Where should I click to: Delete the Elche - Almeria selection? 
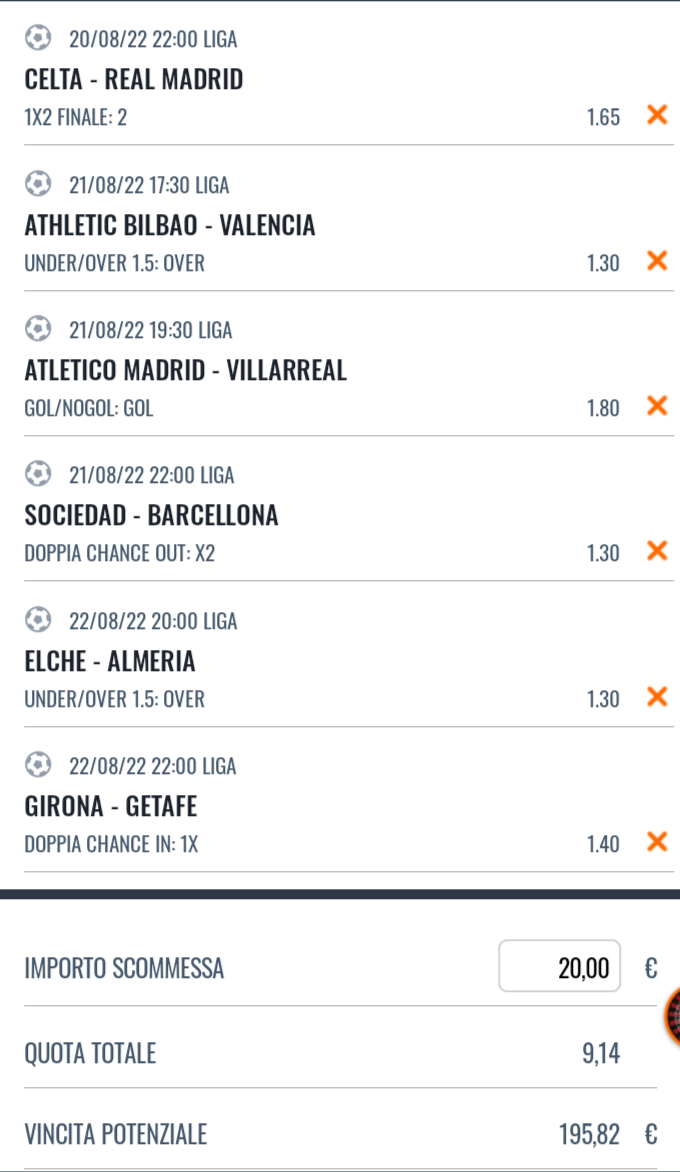coord(657,697)
